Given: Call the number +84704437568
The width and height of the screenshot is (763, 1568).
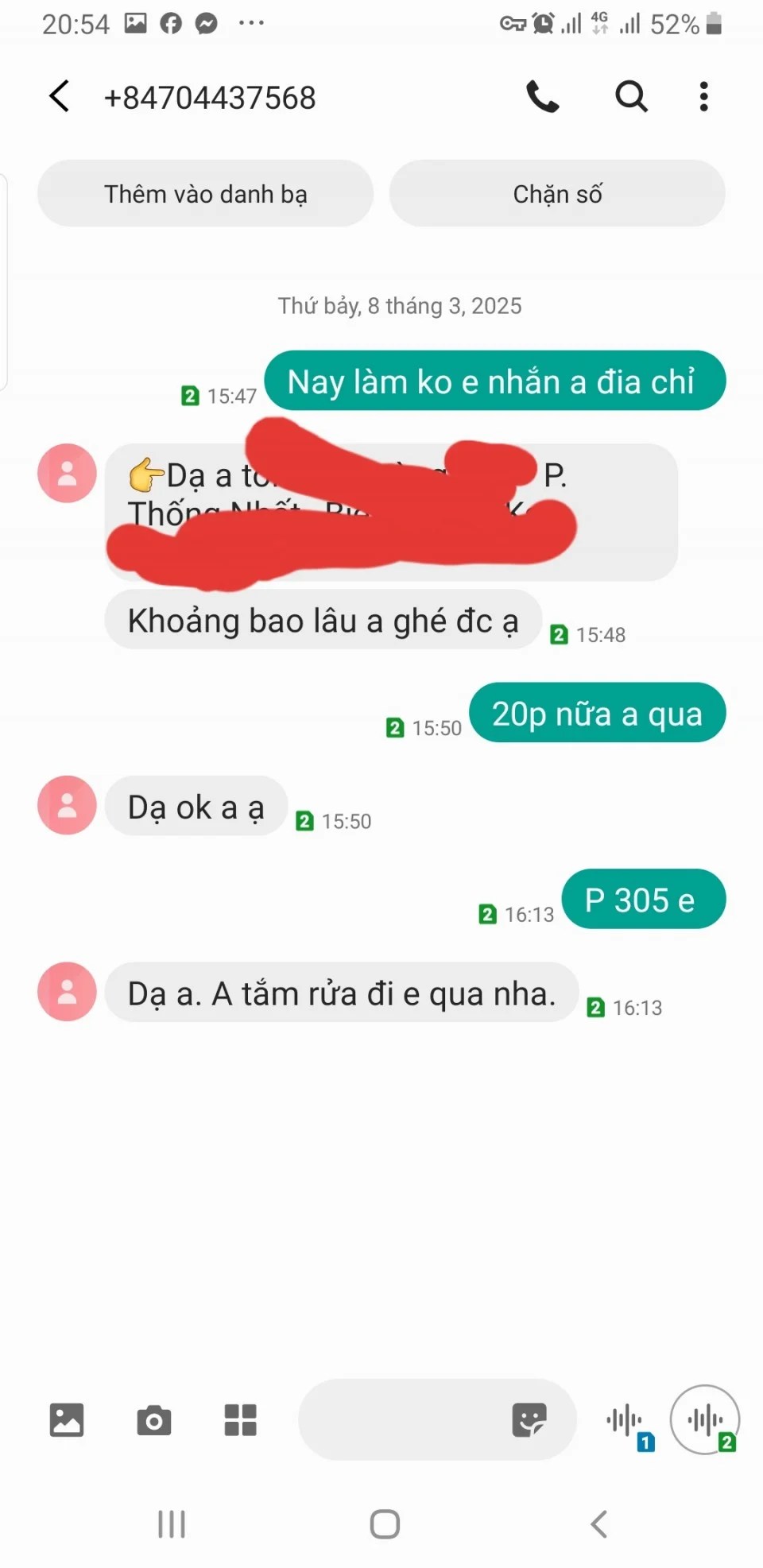Looking at the screenshot, I should pos(543,97).
